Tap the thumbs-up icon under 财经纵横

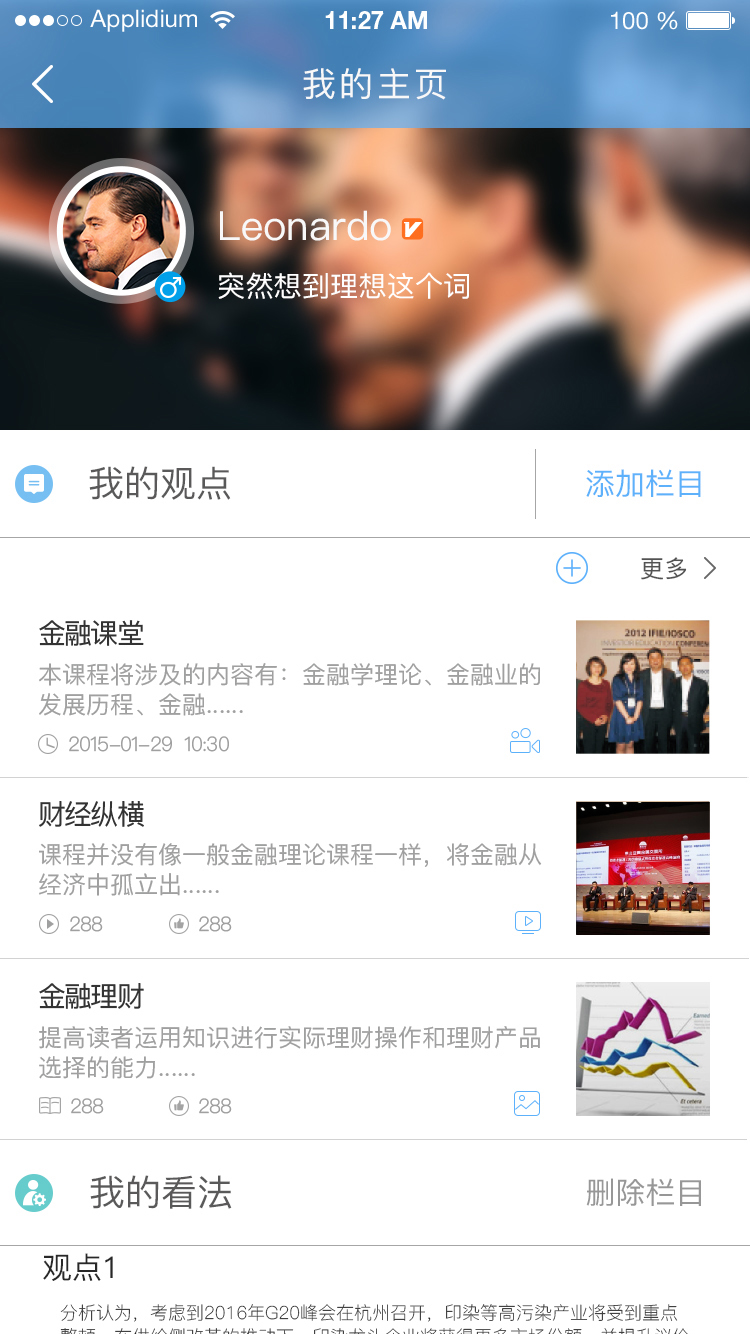[x=177, y=924]
